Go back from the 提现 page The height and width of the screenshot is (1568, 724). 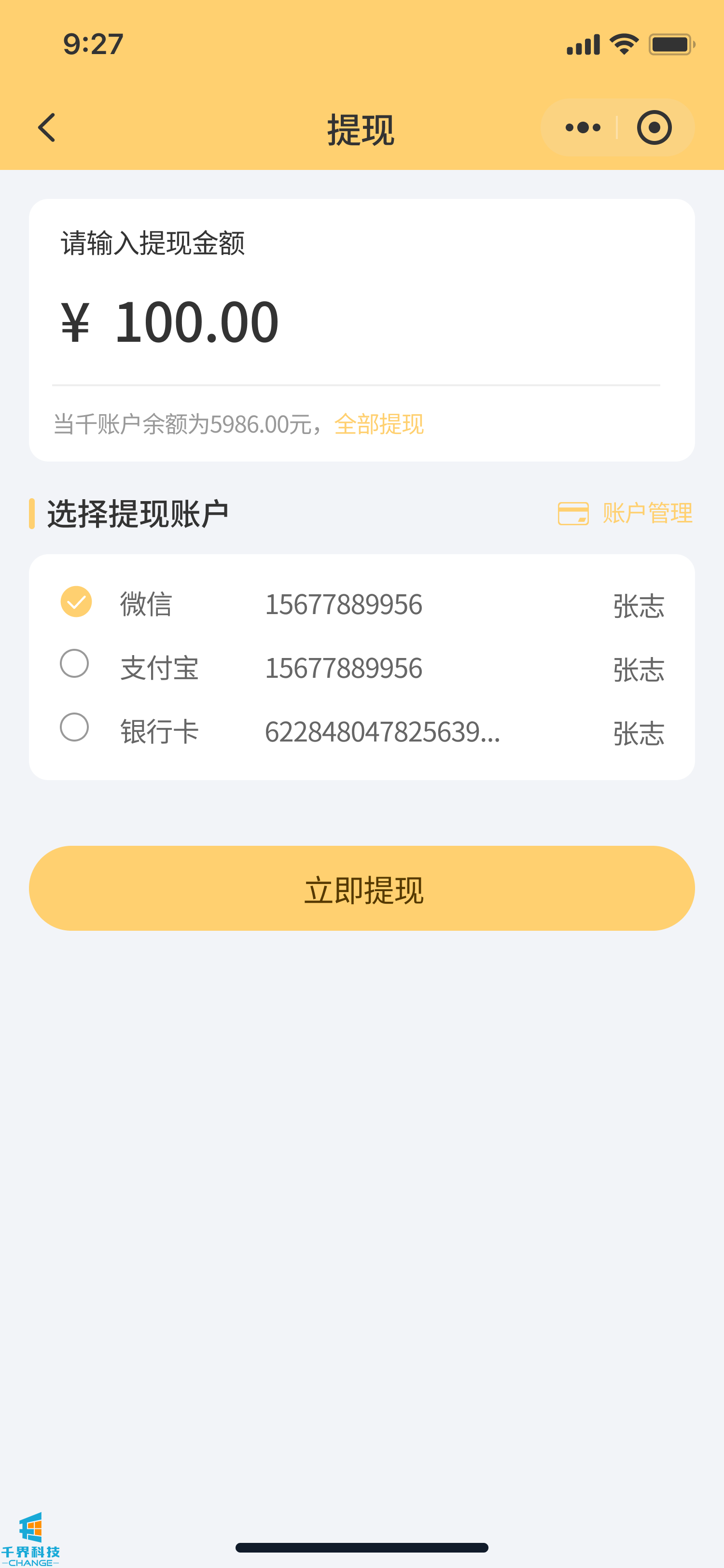[47, 128]
